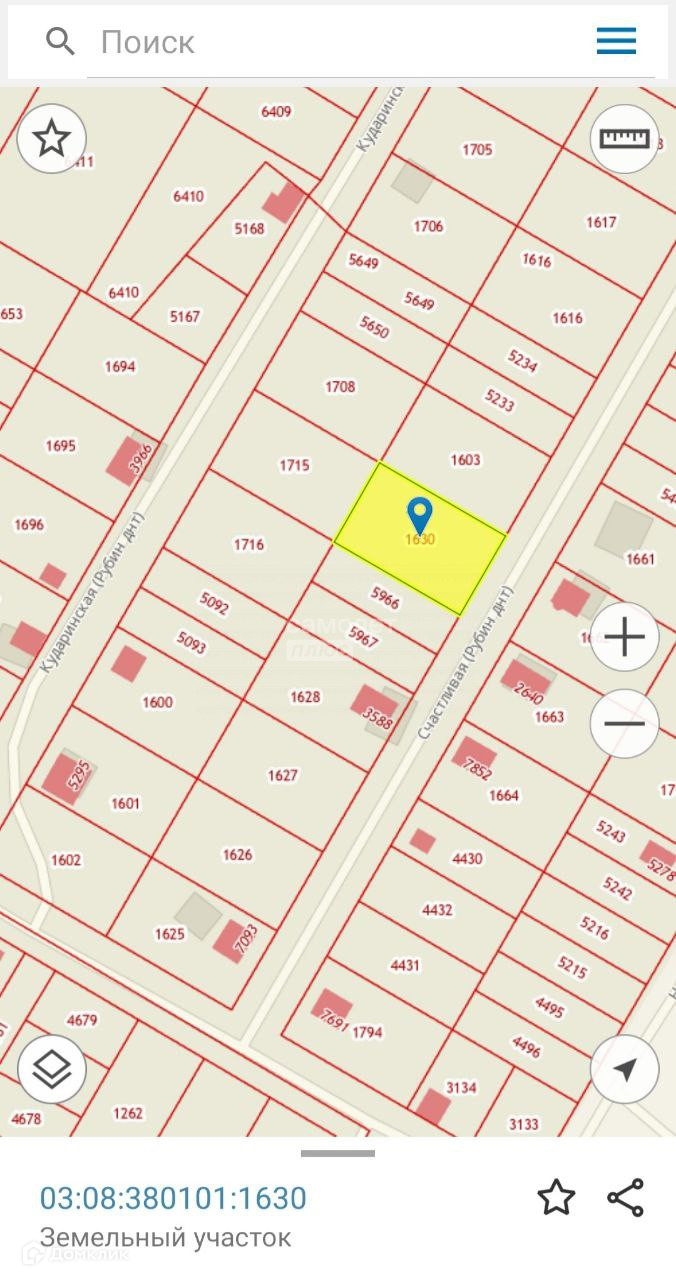Expand the parcel details panel handle

pos(338,1153)
